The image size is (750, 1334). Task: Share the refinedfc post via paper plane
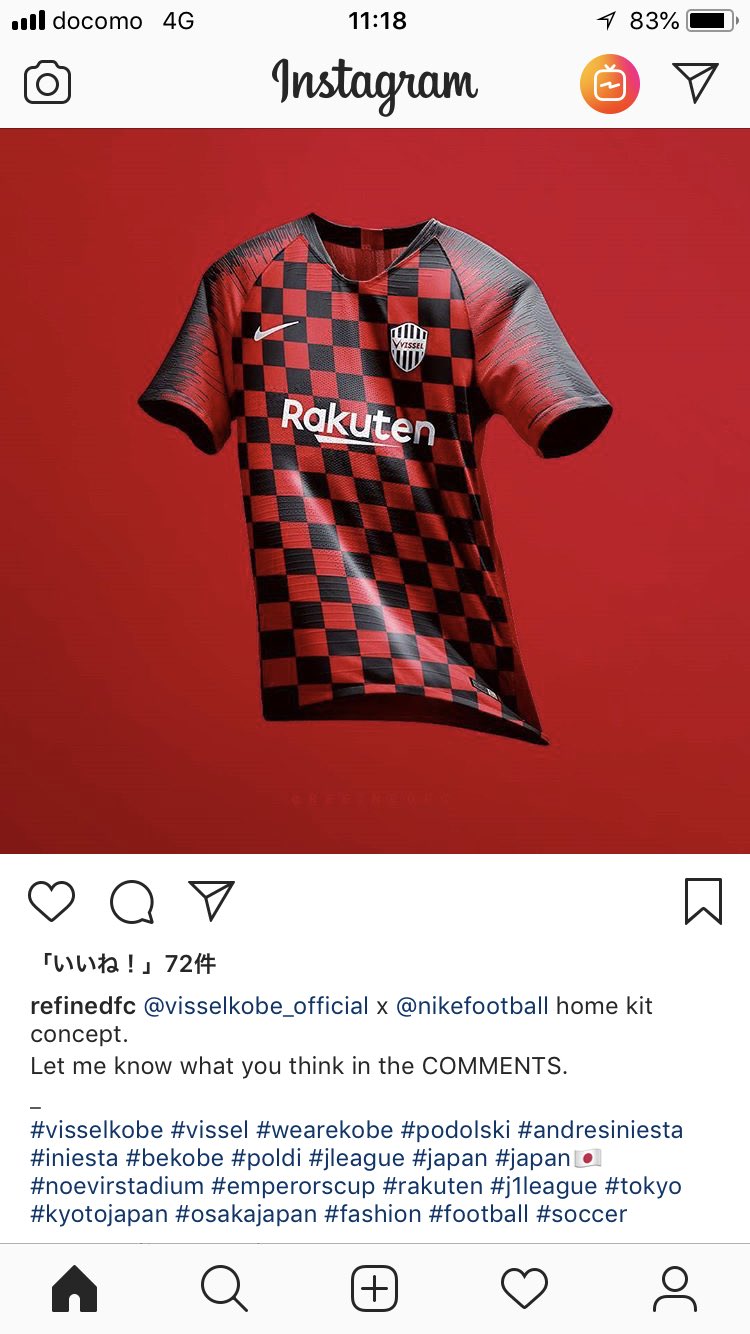click(211, 901)
